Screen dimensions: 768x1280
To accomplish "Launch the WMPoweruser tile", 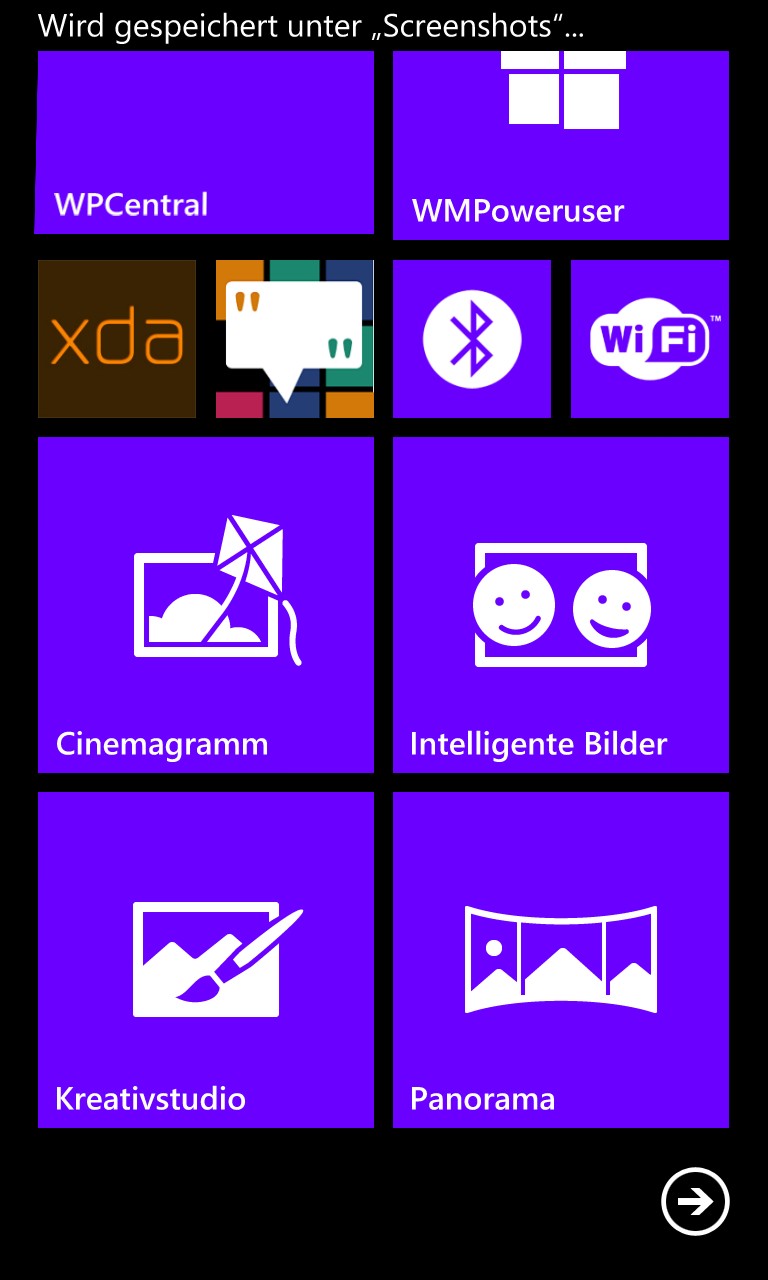I will [561, 145].
